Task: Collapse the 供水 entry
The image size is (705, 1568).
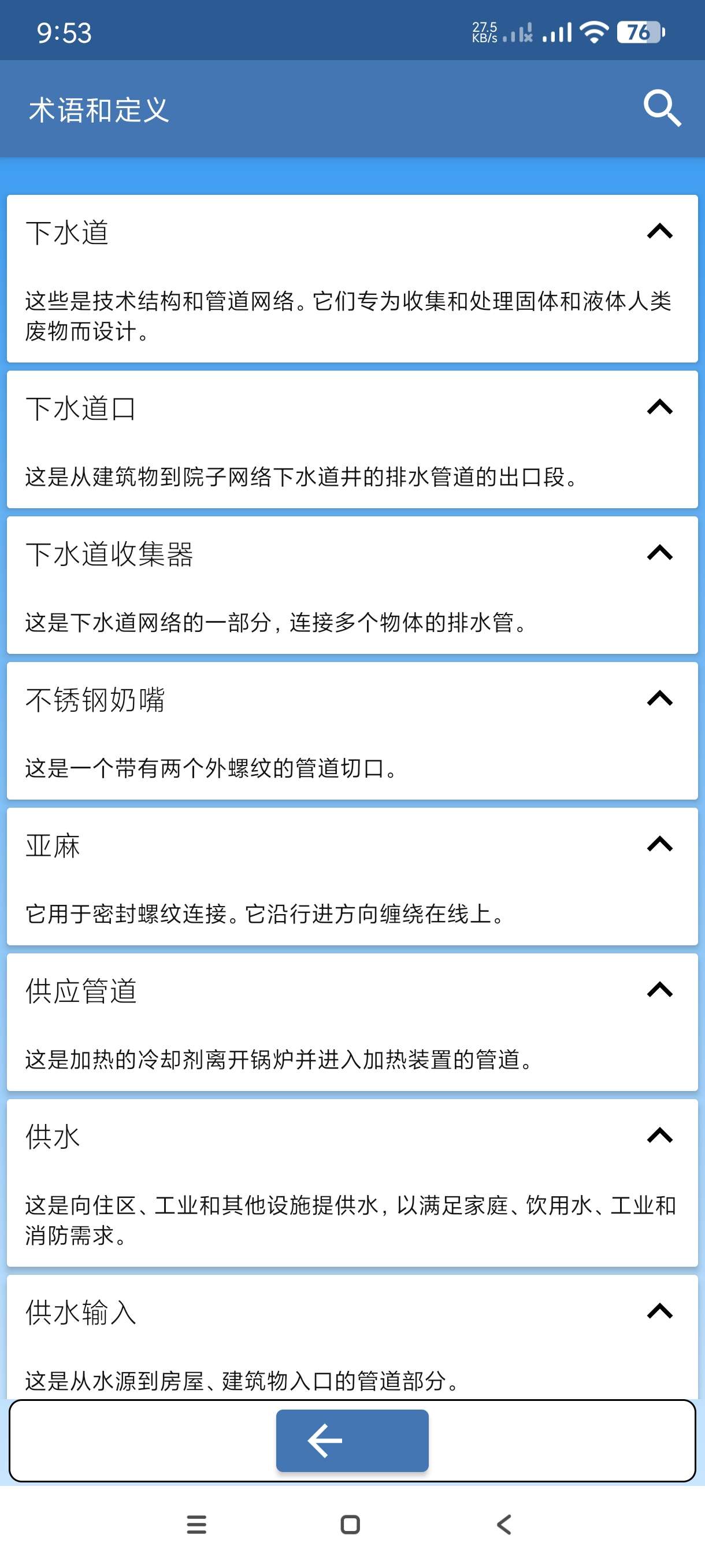Action: coord(659,1136)
